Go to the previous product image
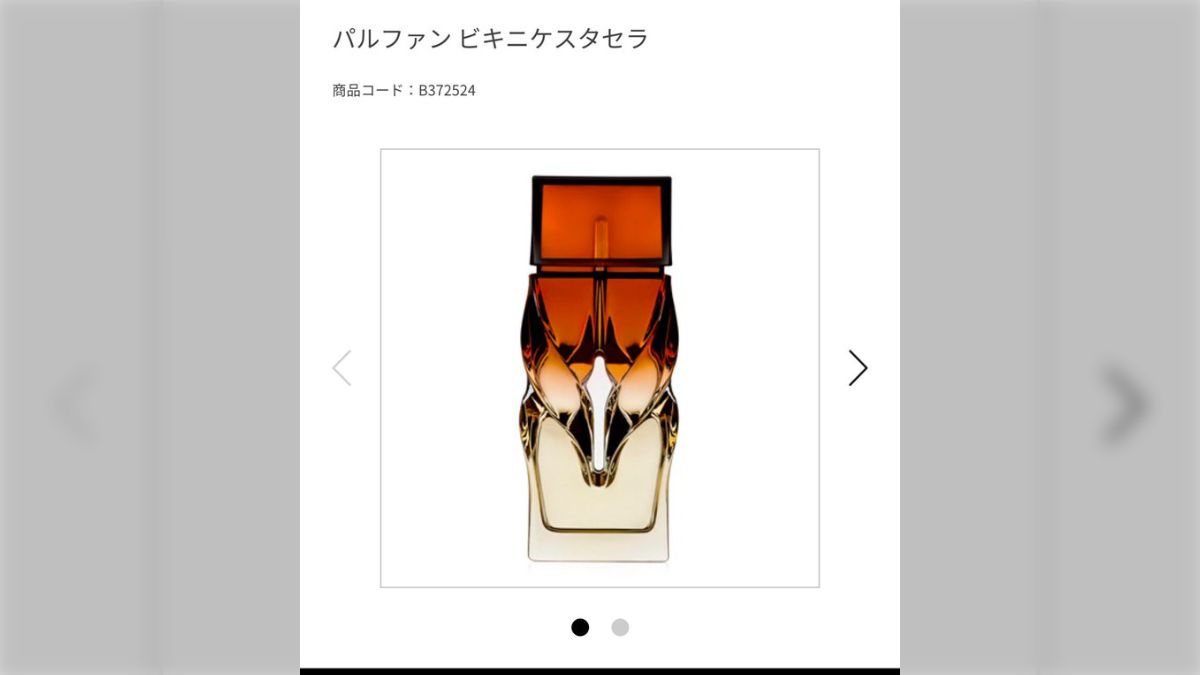The height and width of the screenshot is (675, 1200). pyautogui.click(x=342, y=368)
